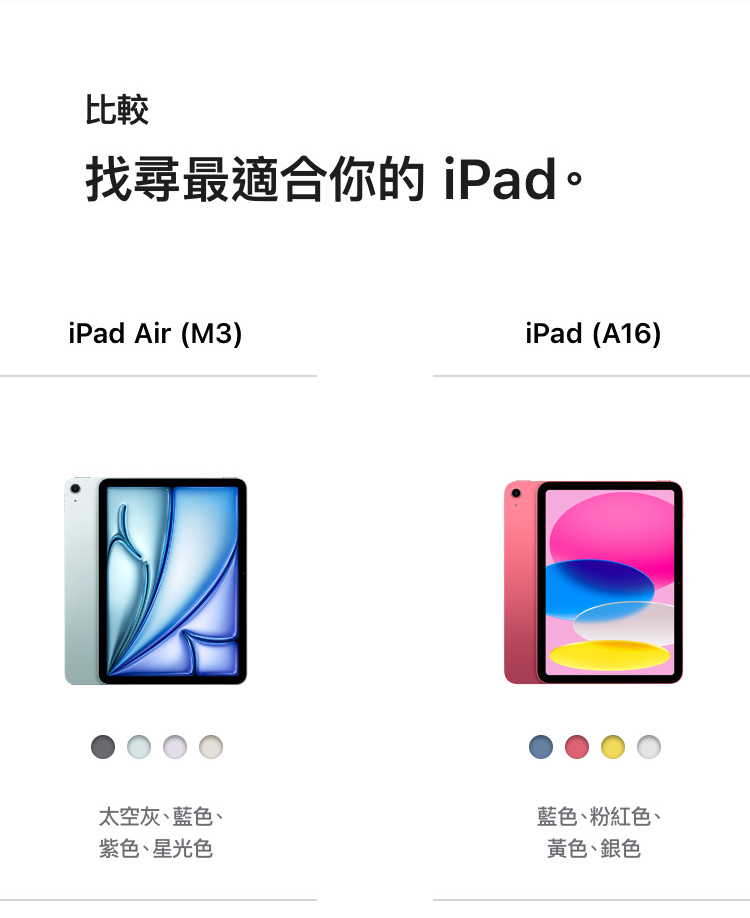Select the yellow swatch for iPad (A16)
This screenshot has width=750, height=918.
pyautogui.click(x=613, y=747)
